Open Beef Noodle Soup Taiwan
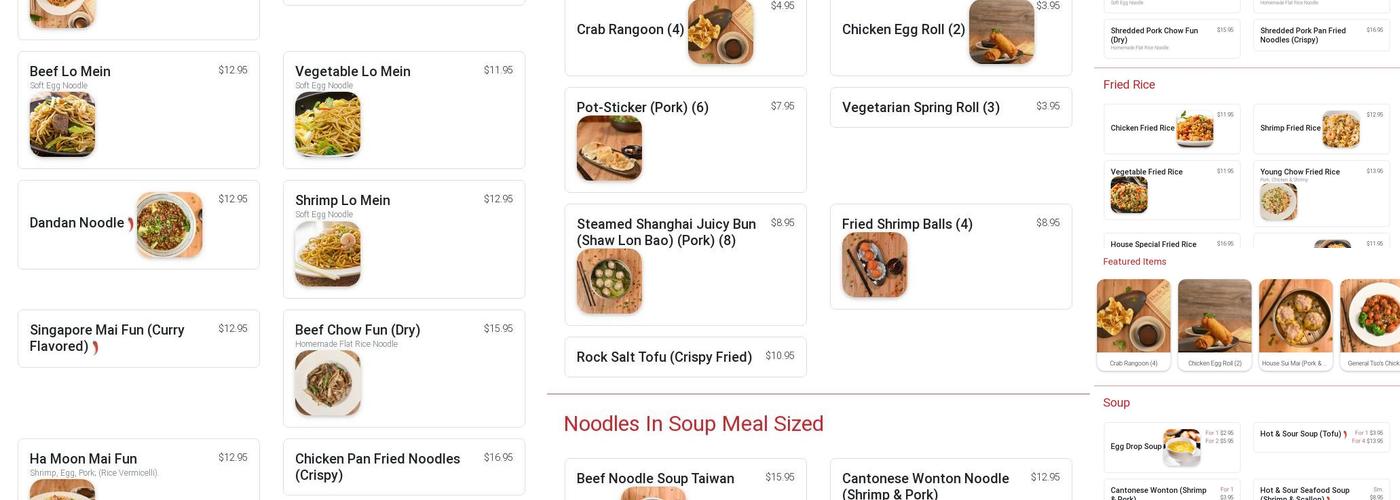Screen dimensions: 1400x500 click(x=685, y=479)
